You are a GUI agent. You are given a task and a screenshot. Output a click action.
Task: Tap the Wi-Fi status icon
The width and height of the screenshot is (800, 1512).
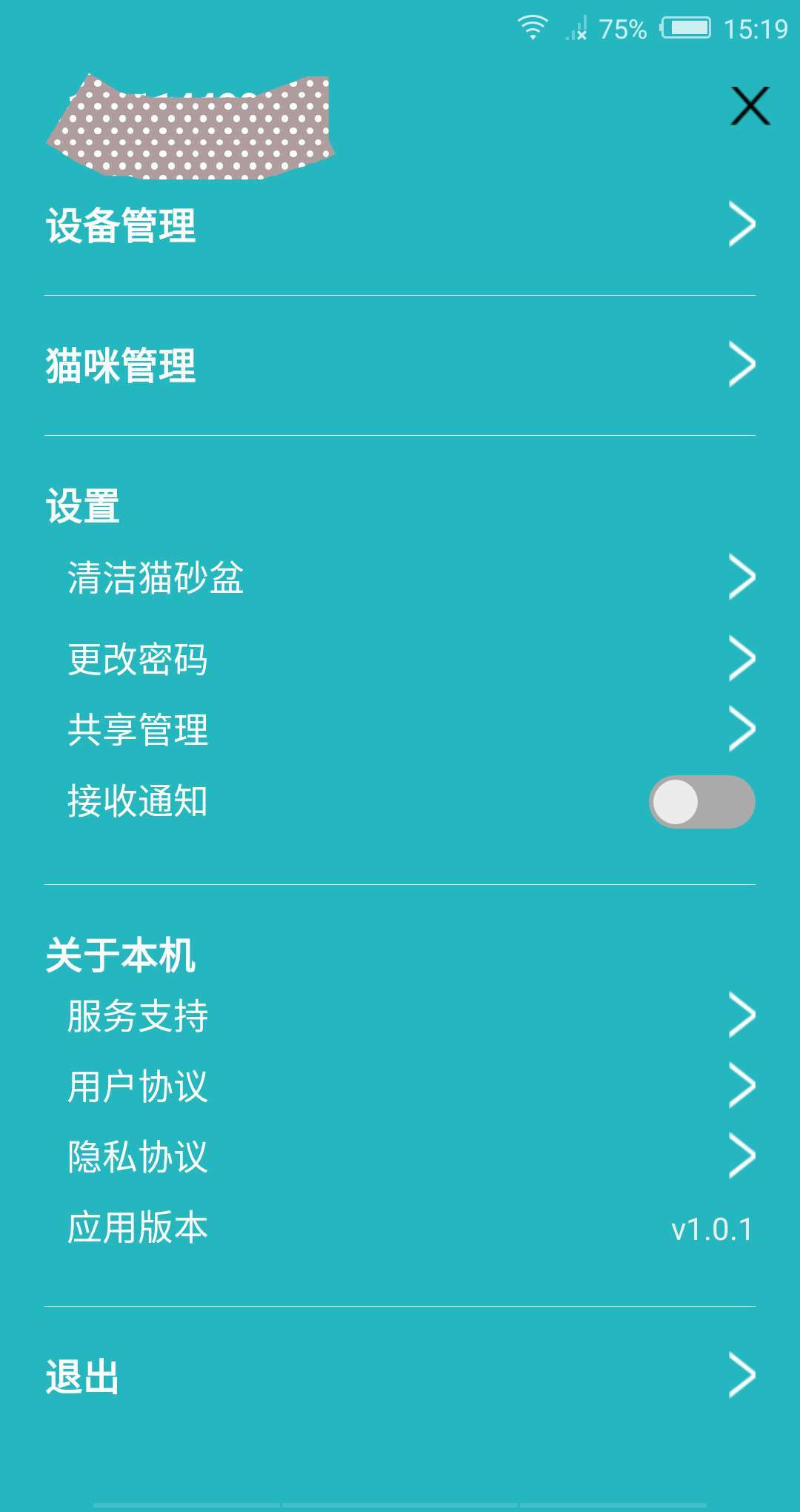530,28
